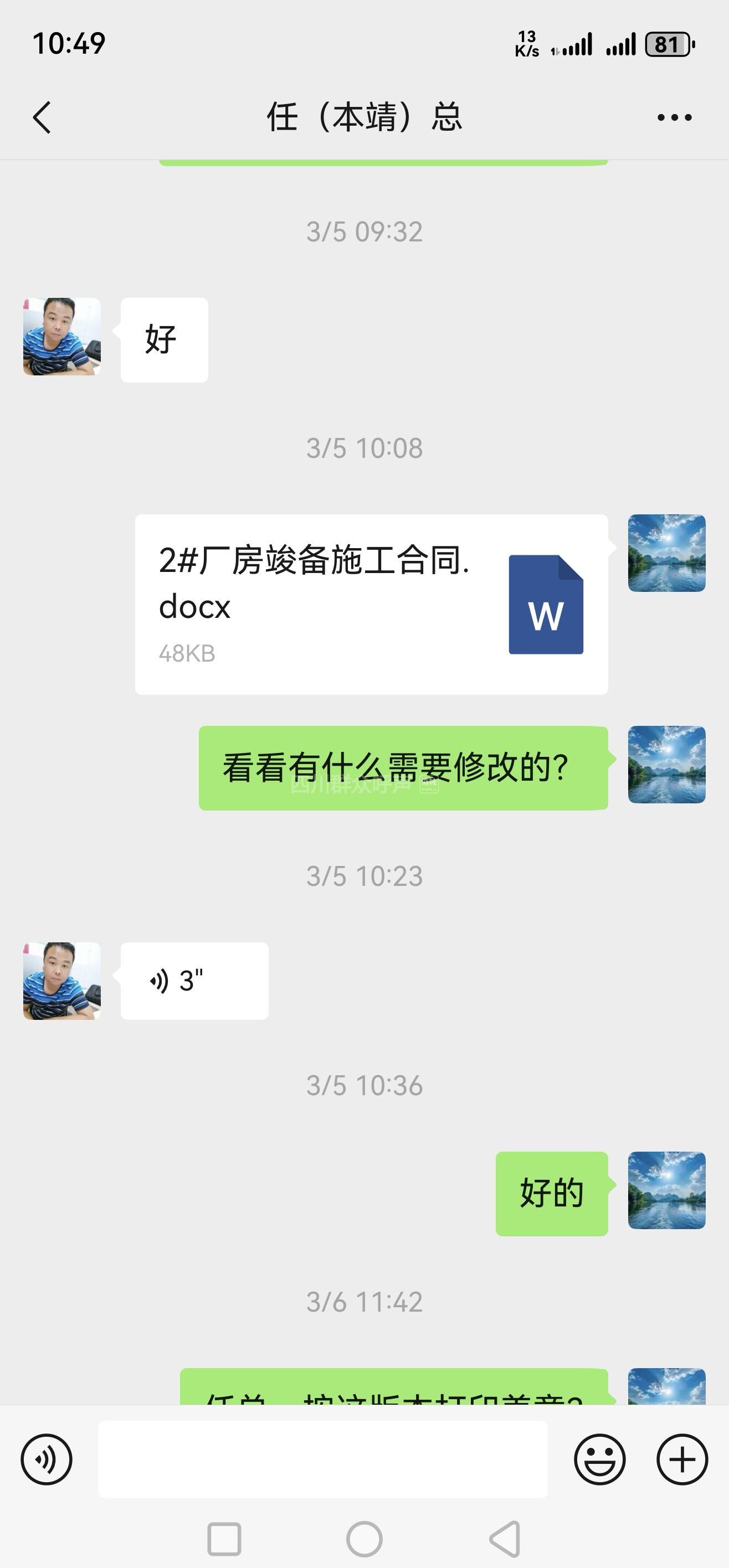
Task: Play the 3-second voice message
Action: point(194,981)
